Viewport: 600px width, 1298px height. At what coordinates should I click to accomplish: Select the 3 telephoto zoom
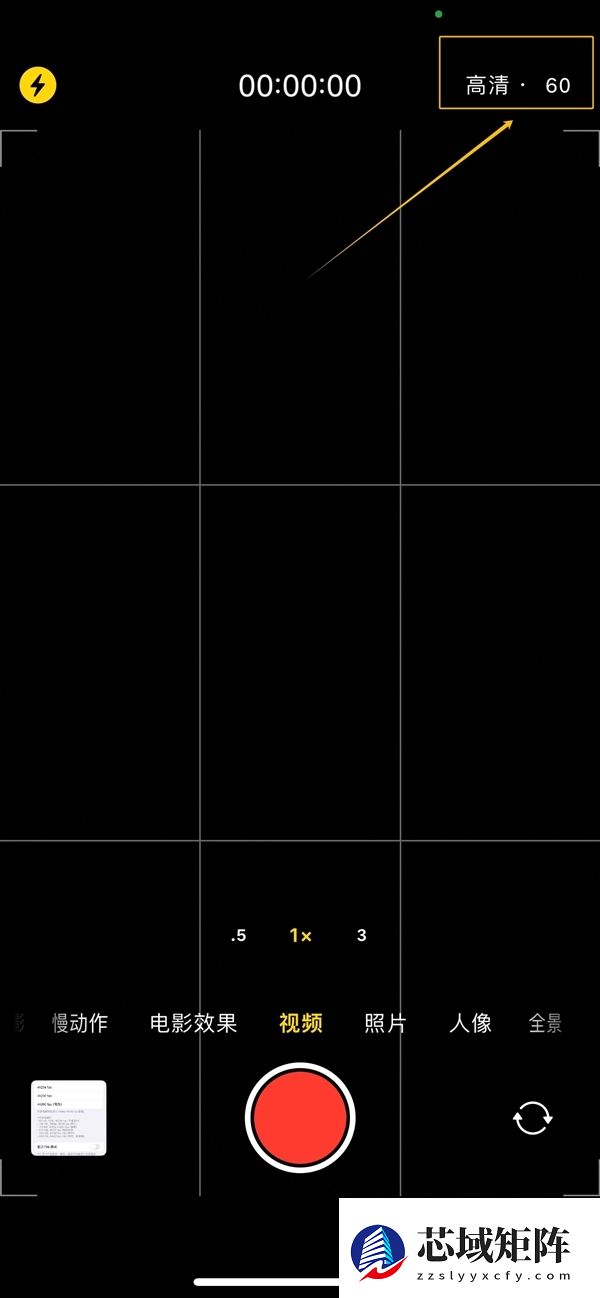tap(361, 936)
